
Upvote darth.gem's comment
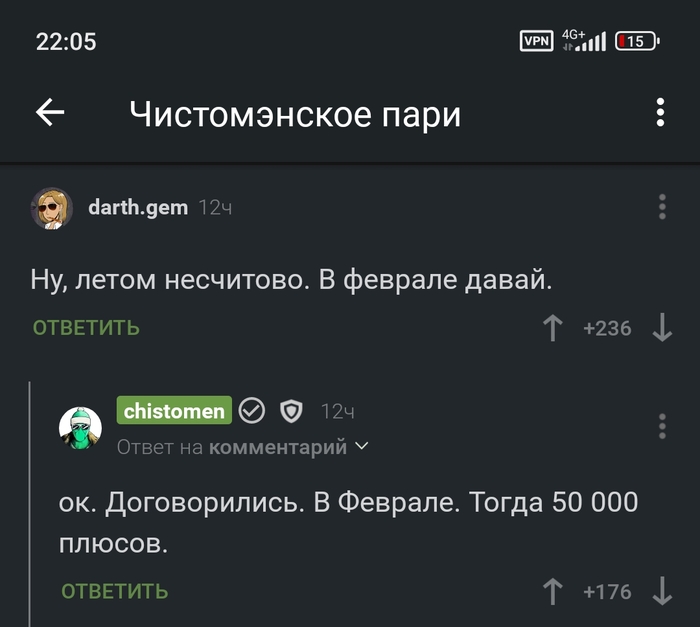pos(552,328)
